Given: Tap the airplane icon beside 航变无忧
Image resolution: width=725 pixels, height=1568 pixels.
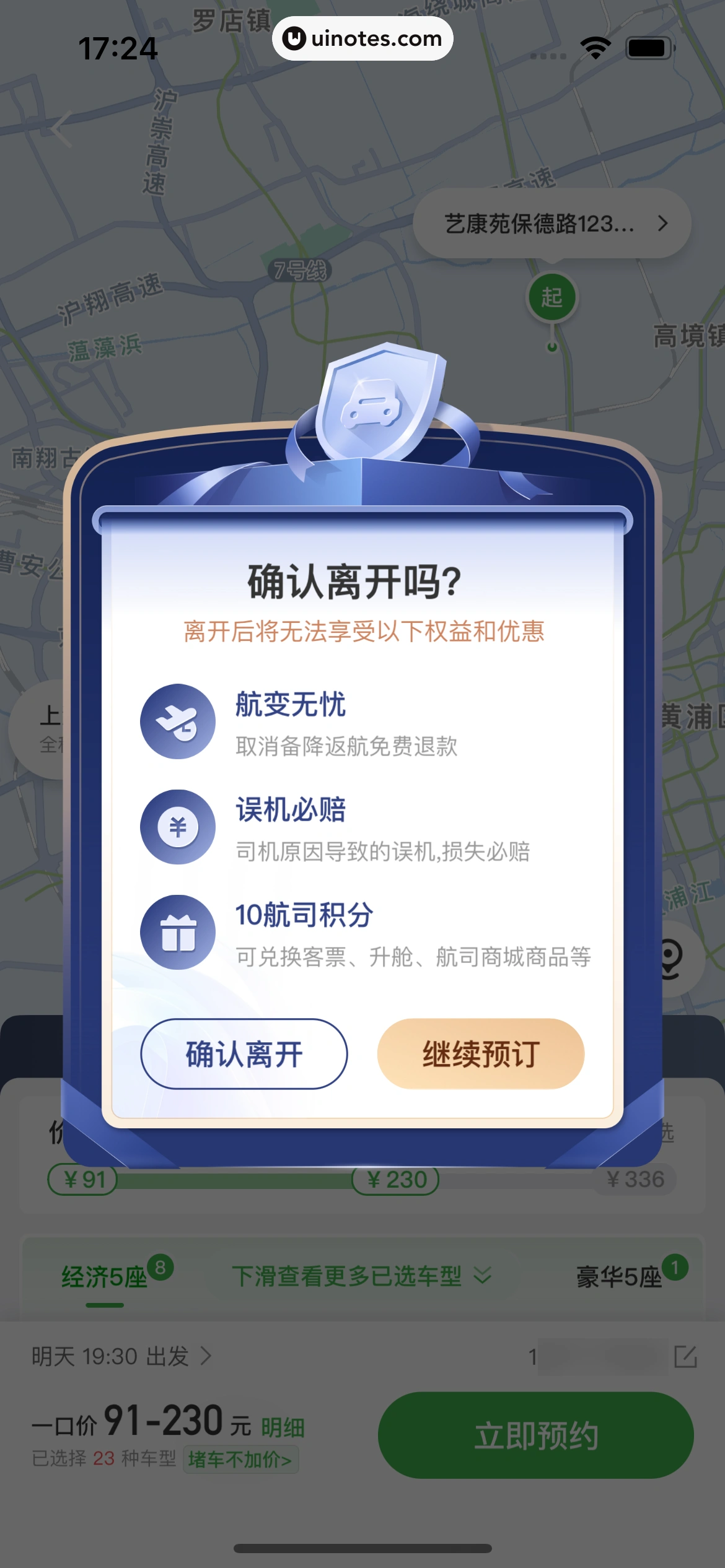Looking at the screenshot, I should click(177, 722).
